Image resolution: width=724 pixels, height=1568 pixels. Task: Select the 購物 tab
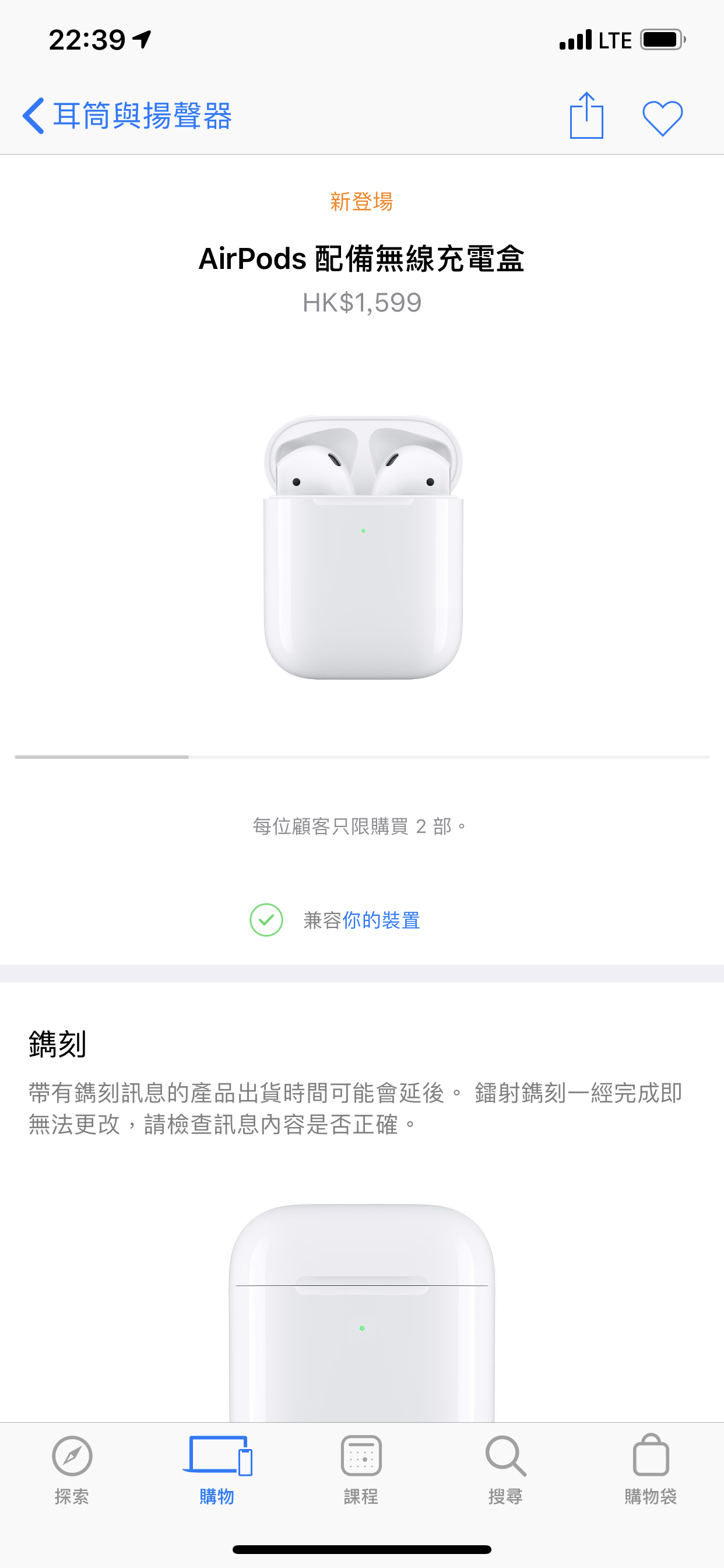[217, 1469]
